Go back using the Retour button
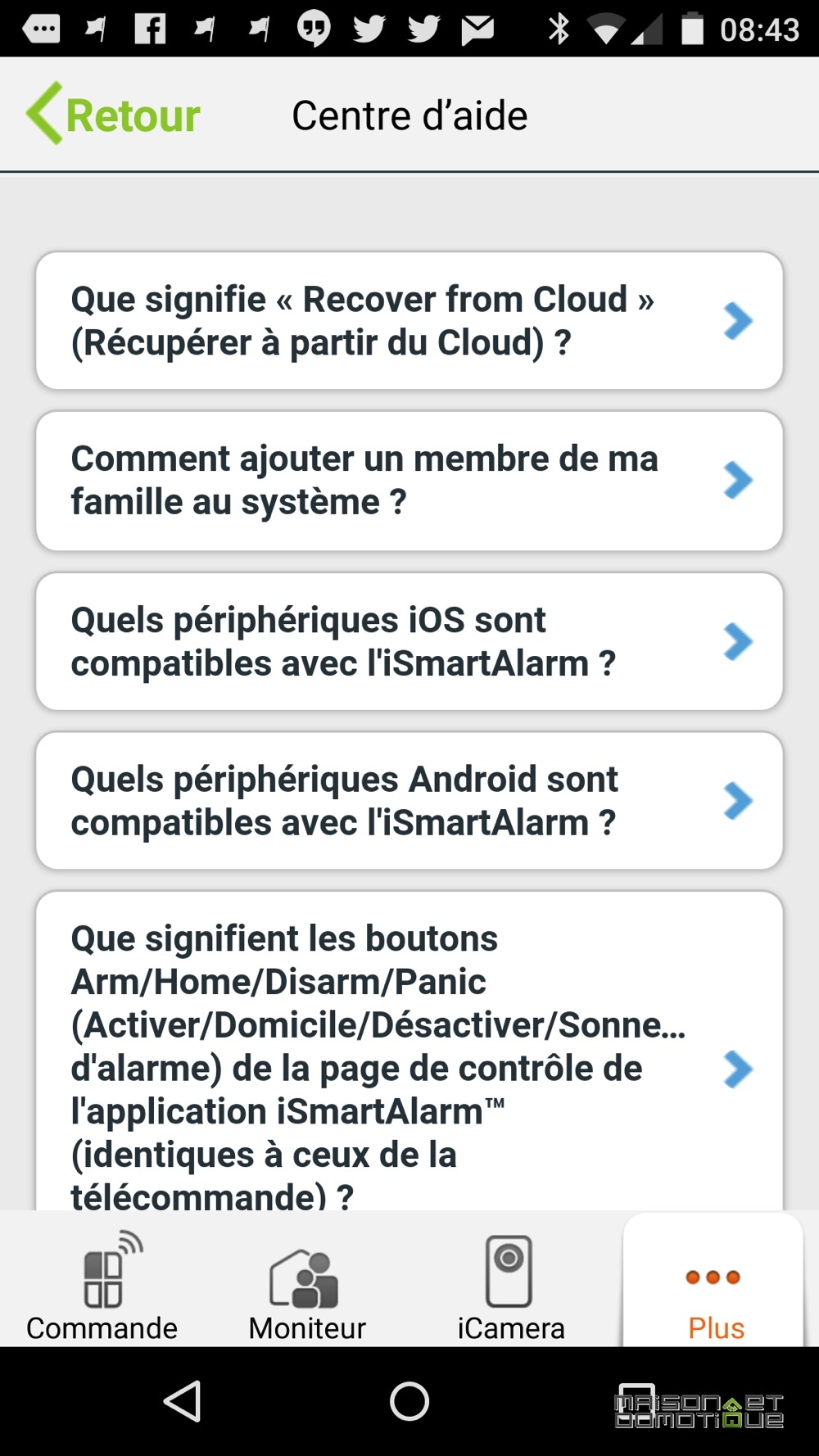 pos(114,115)
